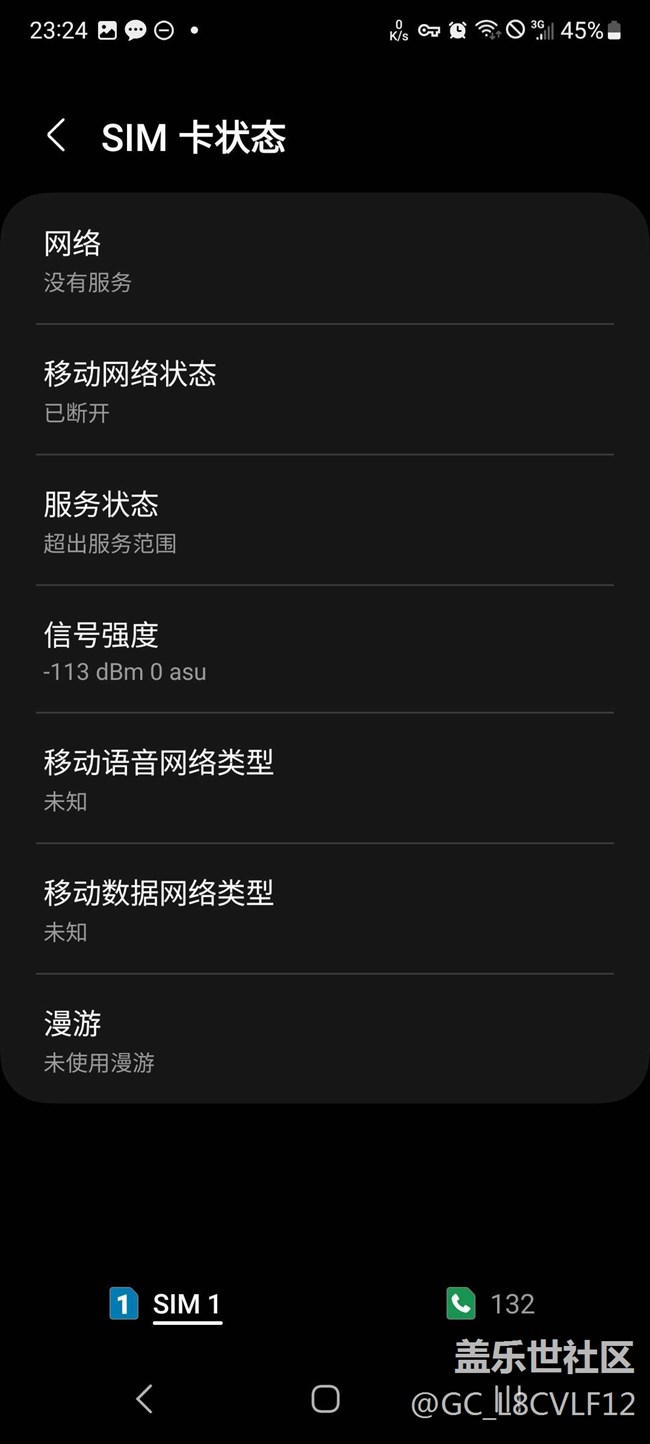The image size is (650, 1444).
Task: Switch to the 132 SIM tab
Action: tap(491, 1304)
